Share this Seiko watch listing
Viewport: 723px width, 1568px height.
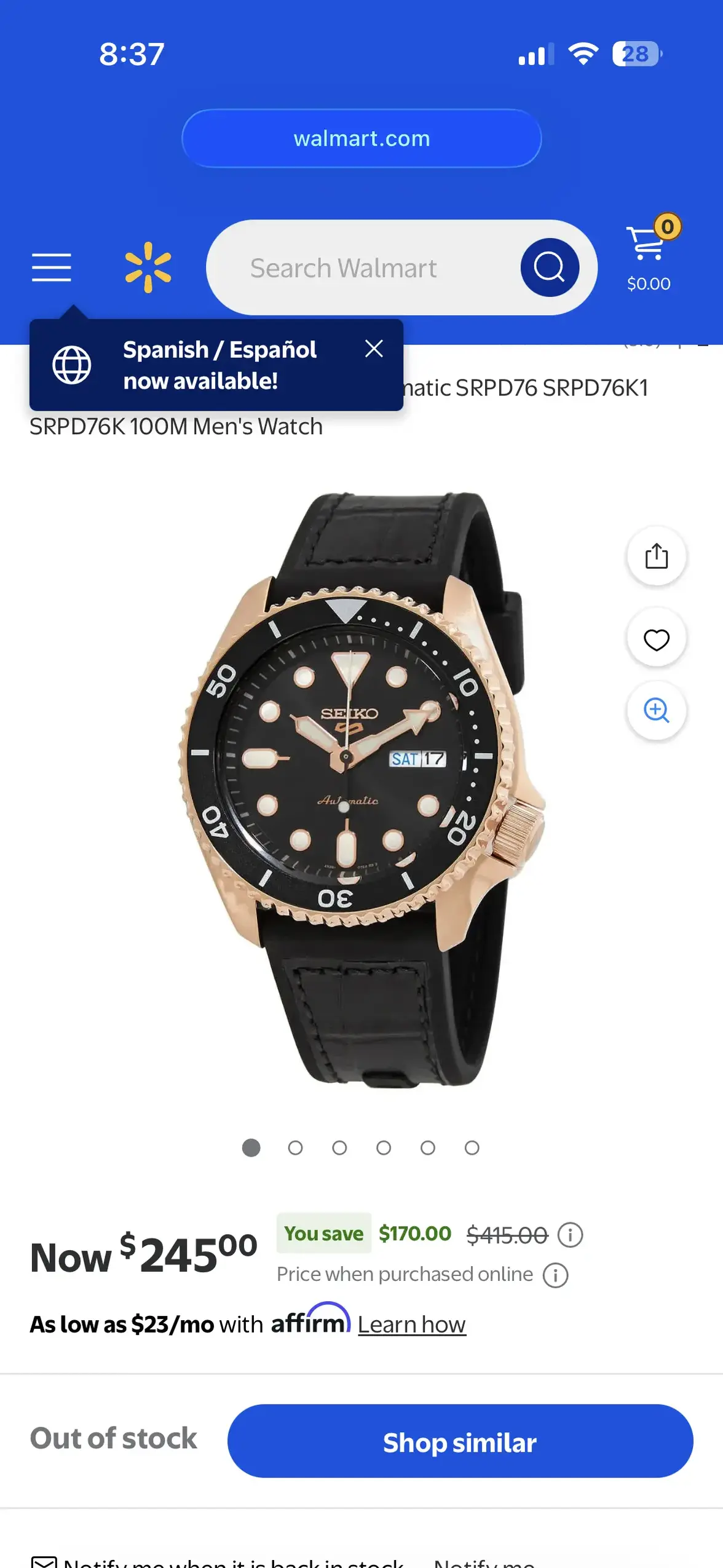656,556
